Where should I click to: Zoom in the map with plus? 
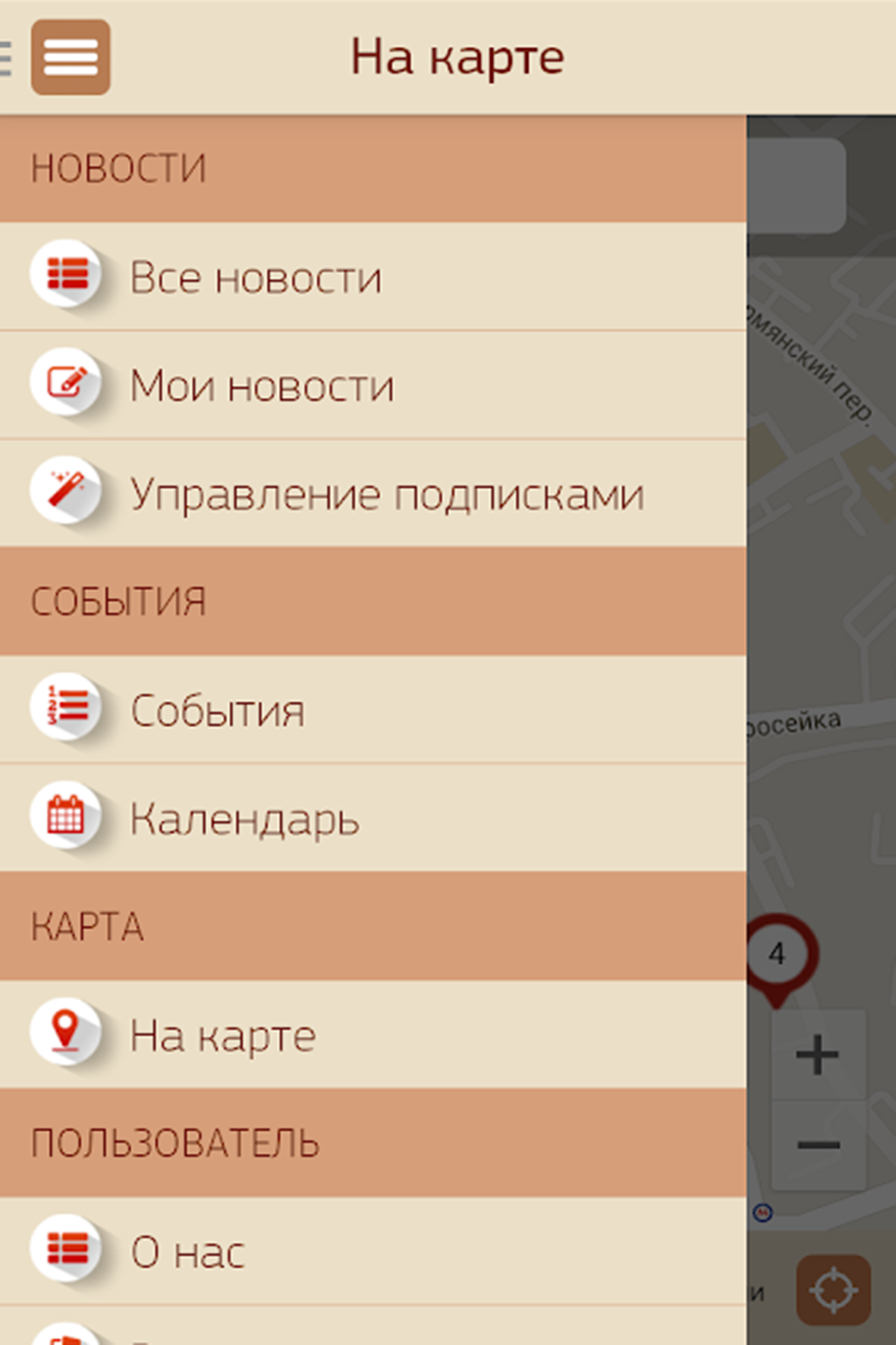coord(817,1055)
